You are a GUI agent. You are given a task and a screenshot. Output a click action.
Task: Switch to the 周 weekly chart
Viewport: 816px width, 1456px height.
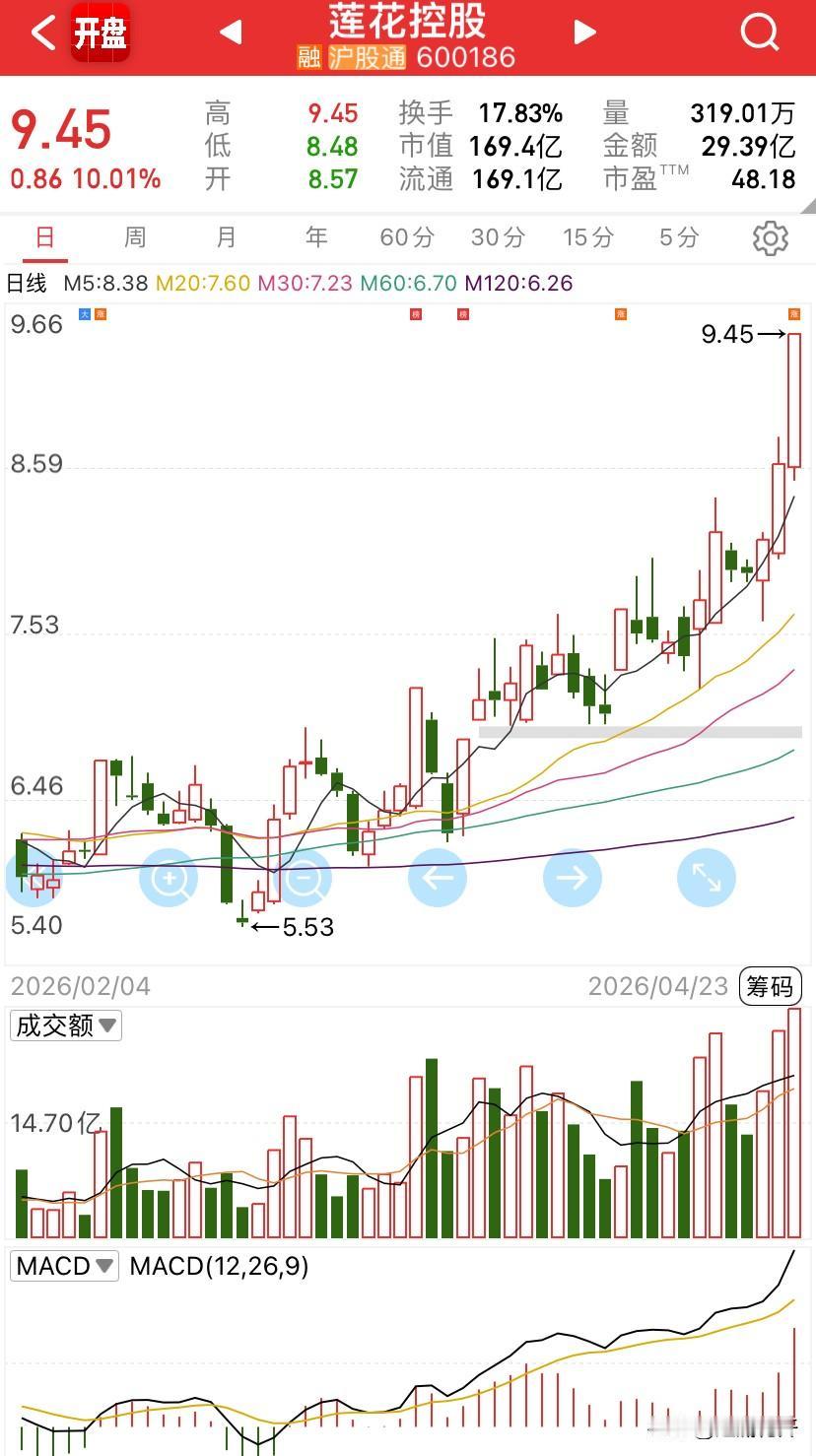[x=135, y=237]
